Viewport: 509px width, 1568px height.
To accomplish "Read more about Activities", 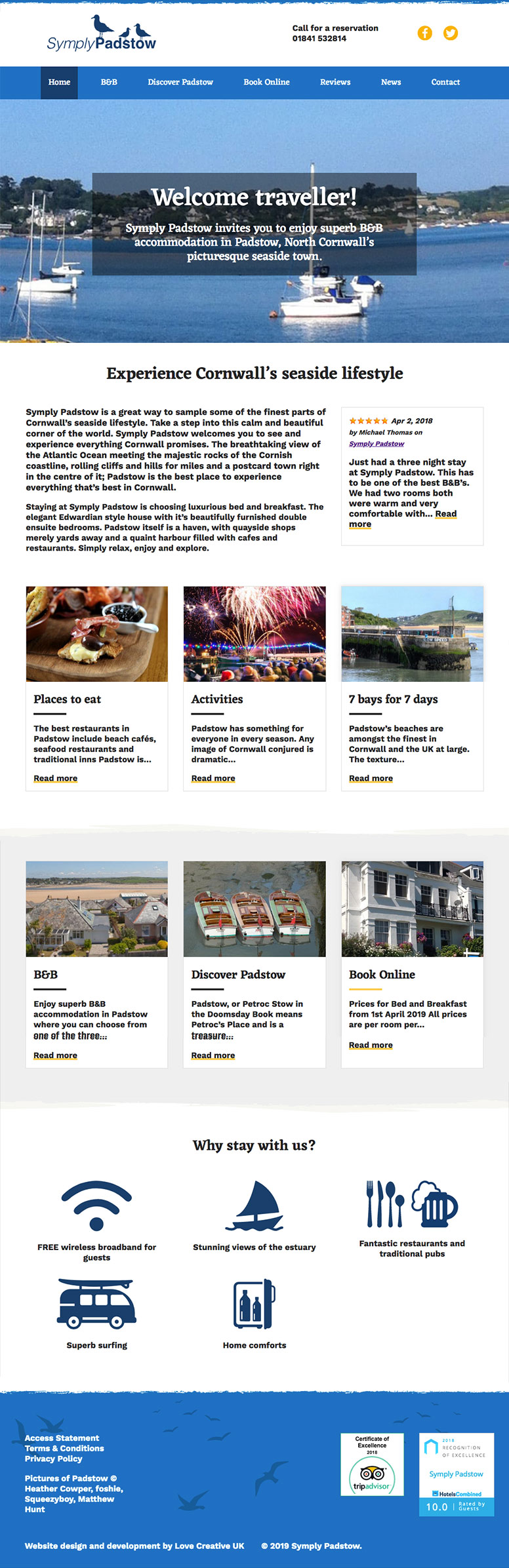I will point(213,778).
